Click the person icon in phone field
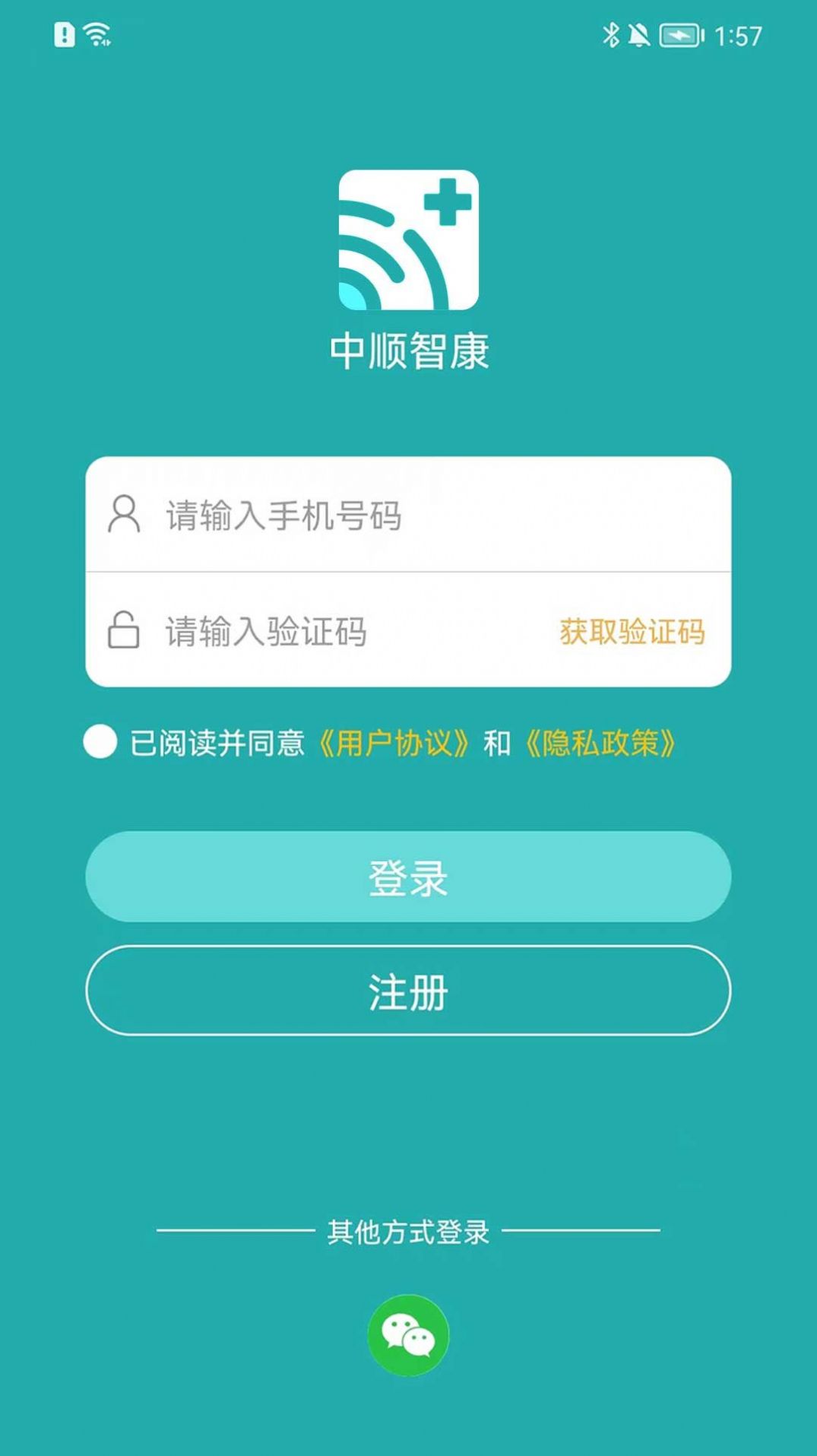 pyautogui.click(x=124, y=515)
